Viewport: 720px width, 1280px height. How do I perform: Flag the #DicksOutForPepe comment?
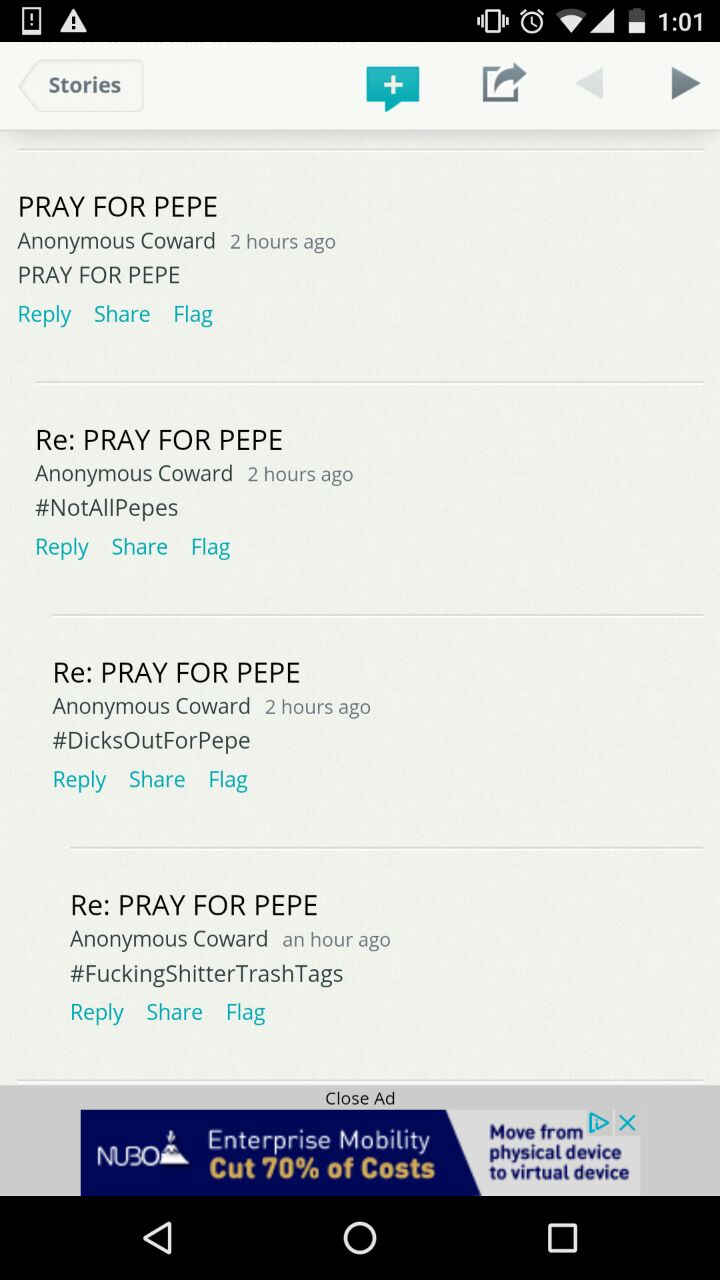pyautogui.click(x=228, y=780)
